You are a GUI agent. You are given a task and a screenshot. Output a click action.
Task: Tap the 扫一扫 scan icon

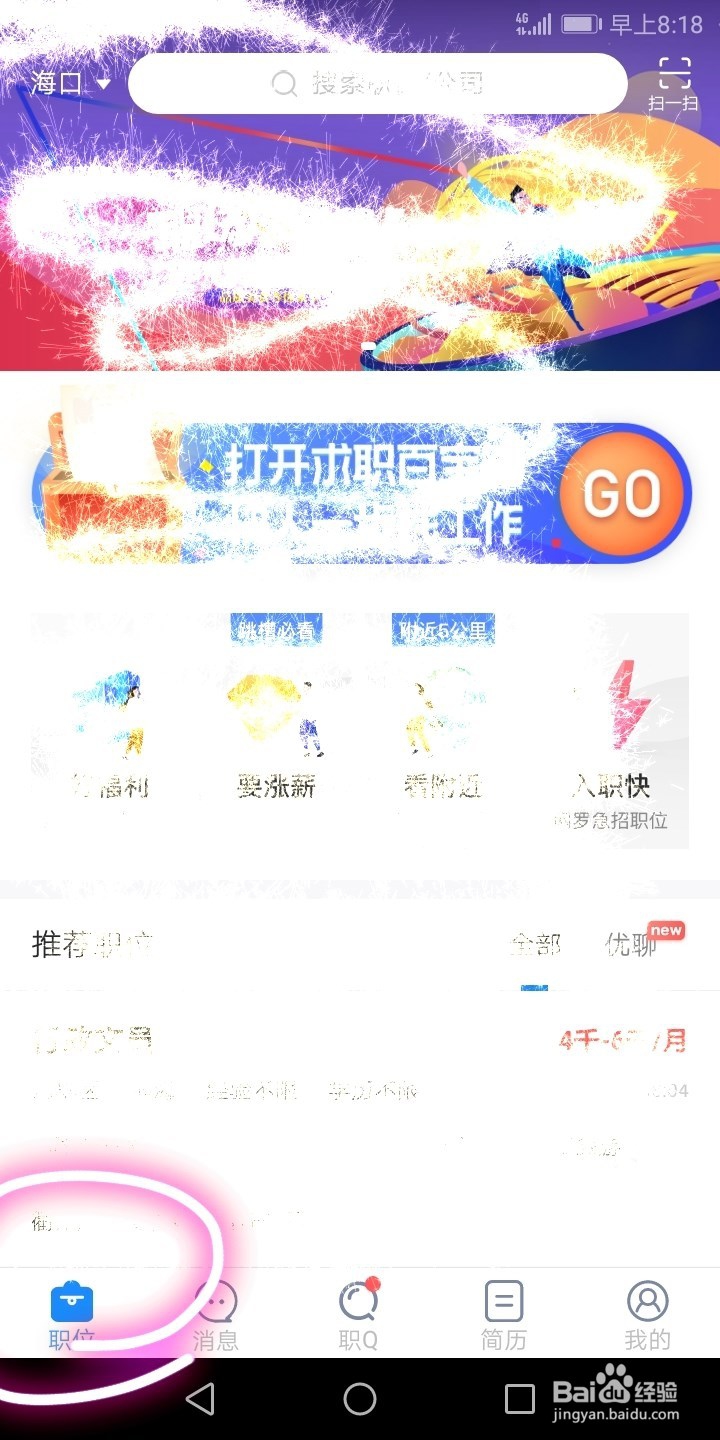675,80
